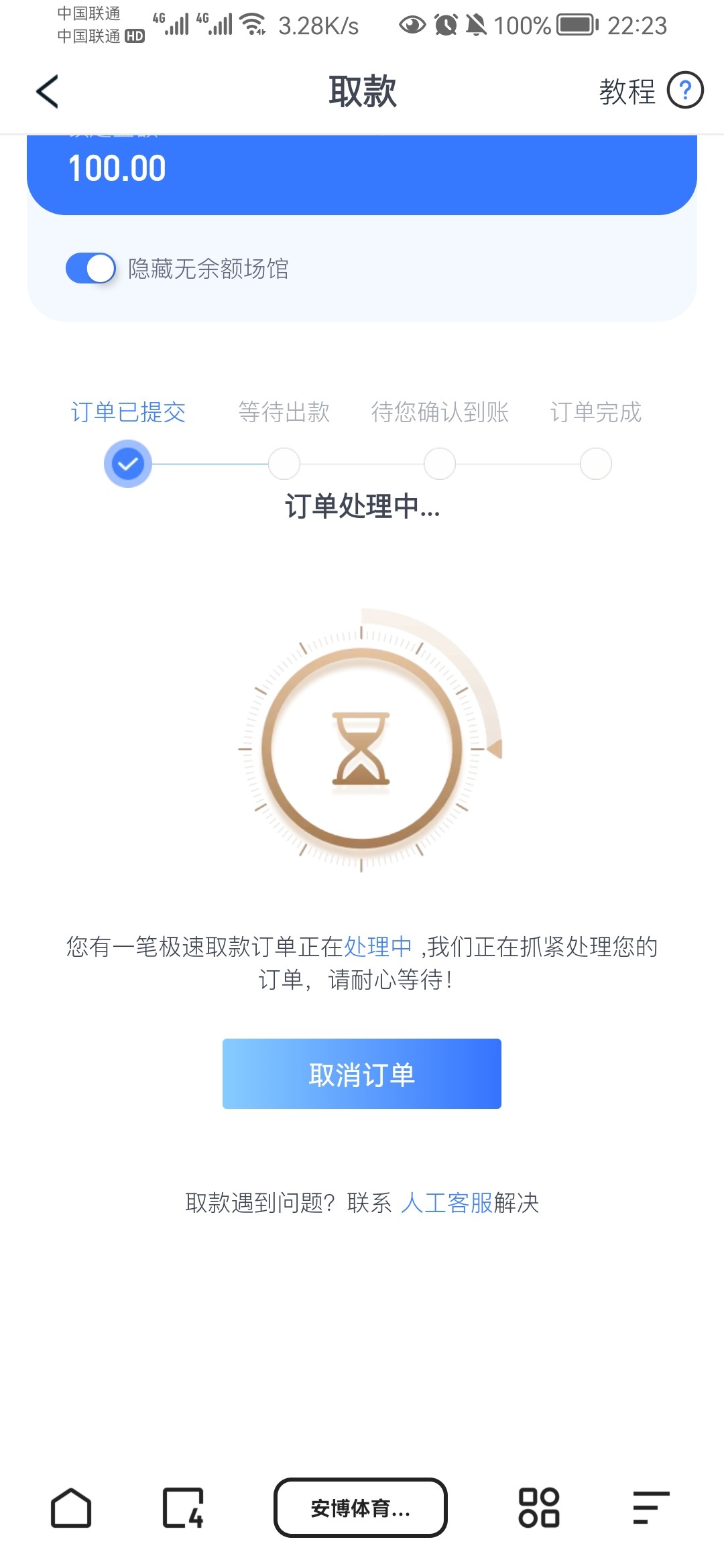724x1568 pixels.
Task: Tap the 等待出款 step circle
Action: [x=284, y=462]
